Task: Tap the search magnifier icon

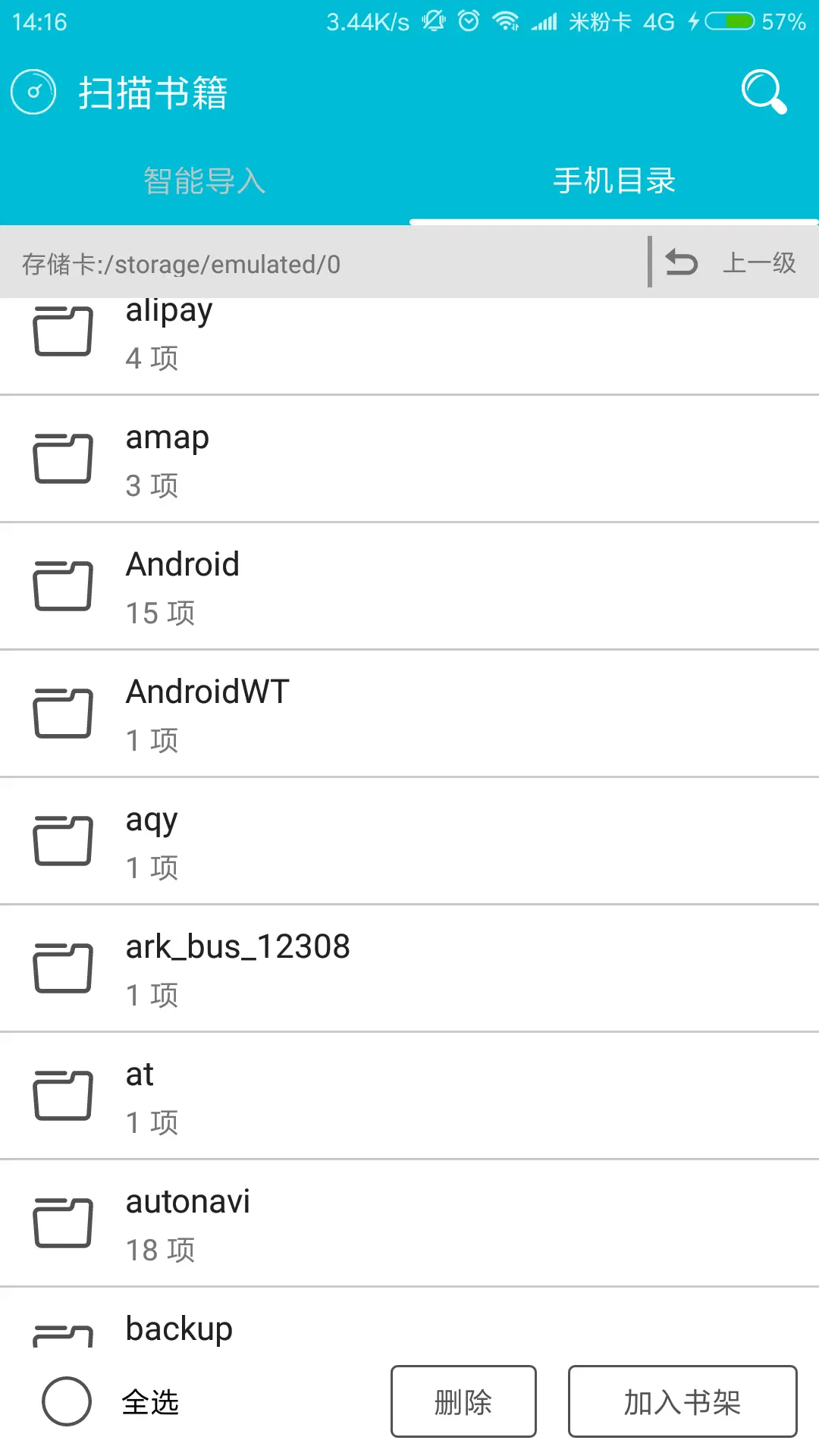Action: point(764,92)
